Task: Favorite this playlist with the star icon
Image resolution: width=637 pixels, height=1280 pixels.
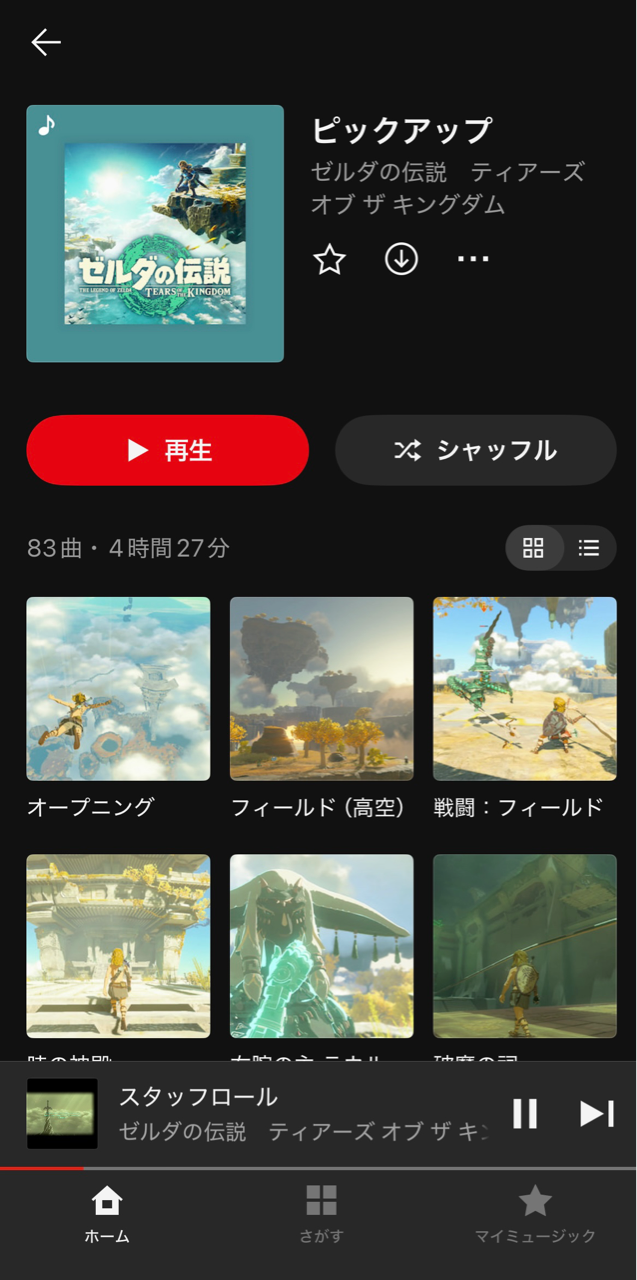Action: [329, 260]
